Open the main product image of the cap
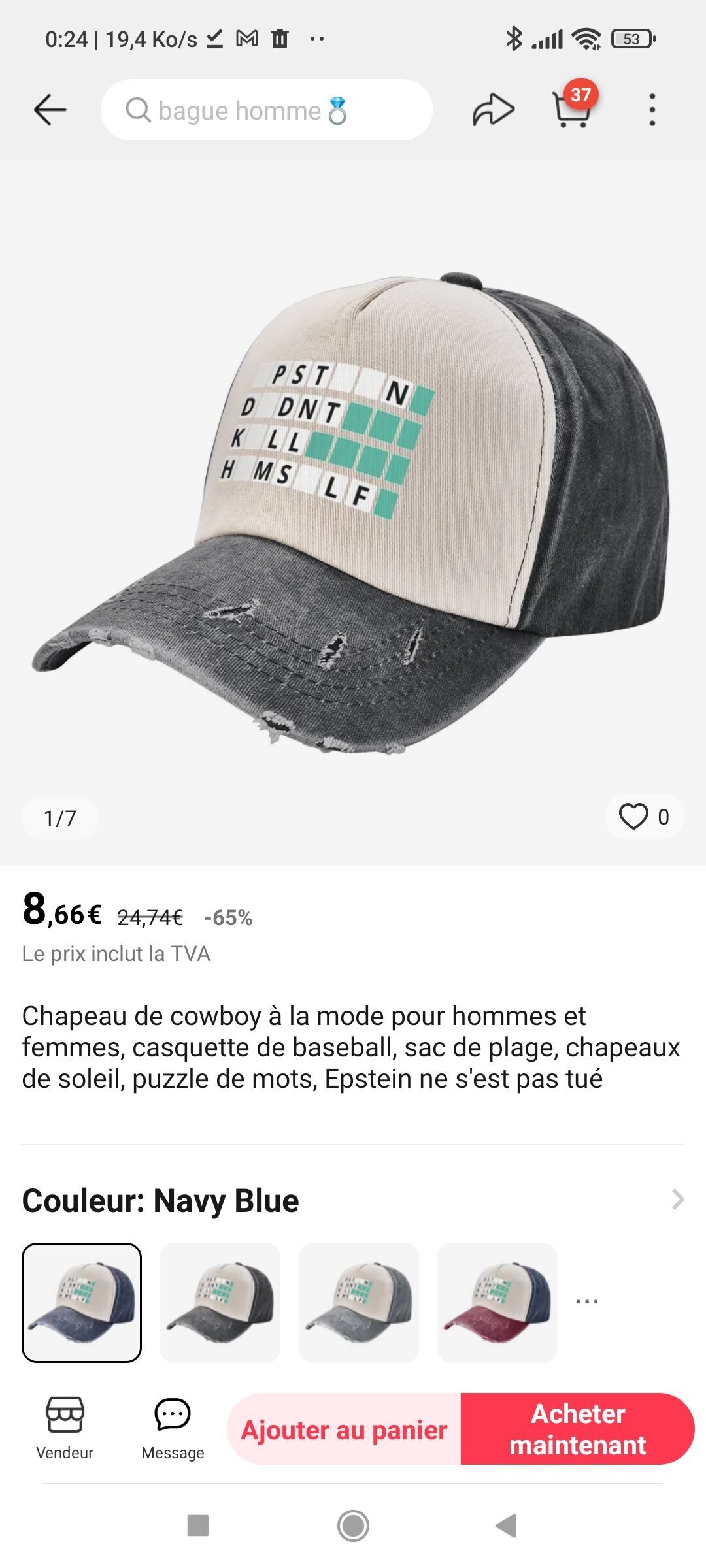This screenshot has width=706, height=1568. [x=353, y=513]
